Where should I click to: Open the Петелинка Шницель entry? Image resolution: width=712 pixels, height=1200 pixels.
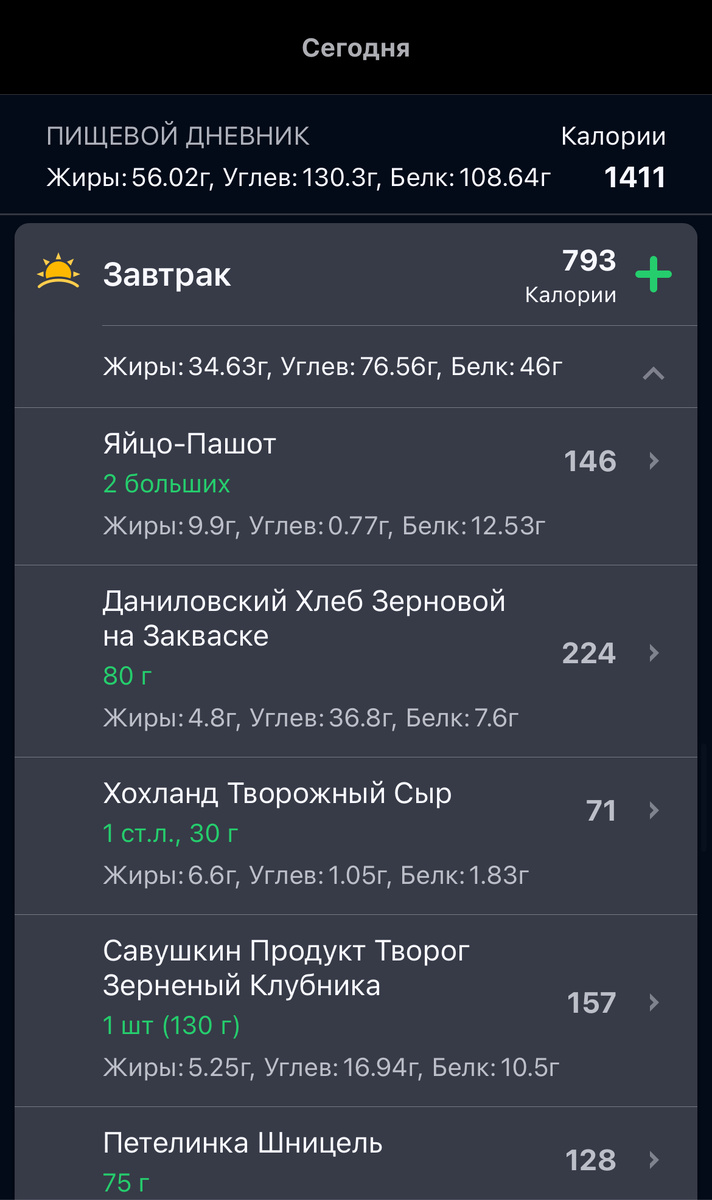click(x=356, y=1154)
